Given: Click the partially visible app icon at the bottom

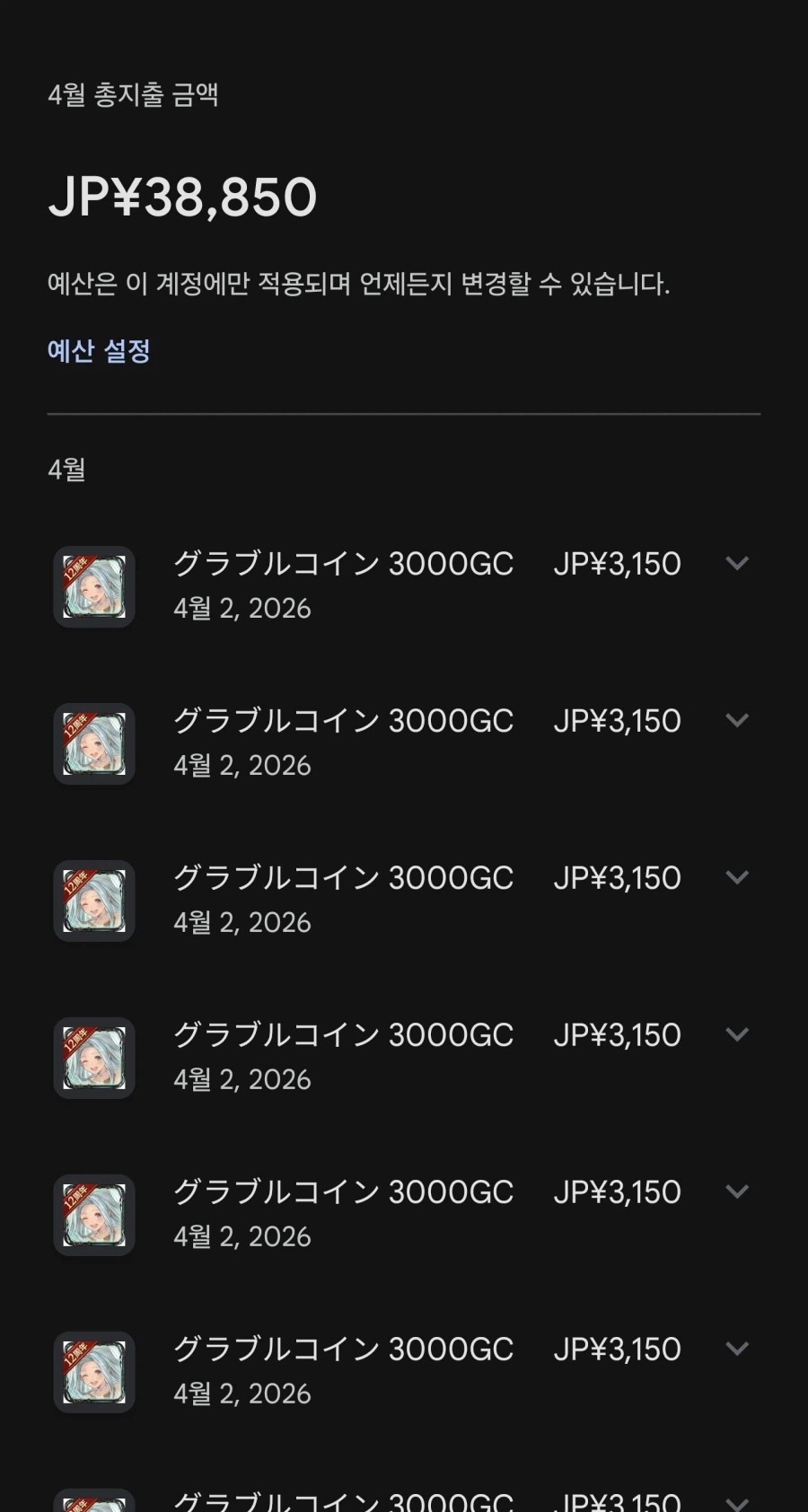Looking at the screenshot, I should click(x=93, y=1498).
